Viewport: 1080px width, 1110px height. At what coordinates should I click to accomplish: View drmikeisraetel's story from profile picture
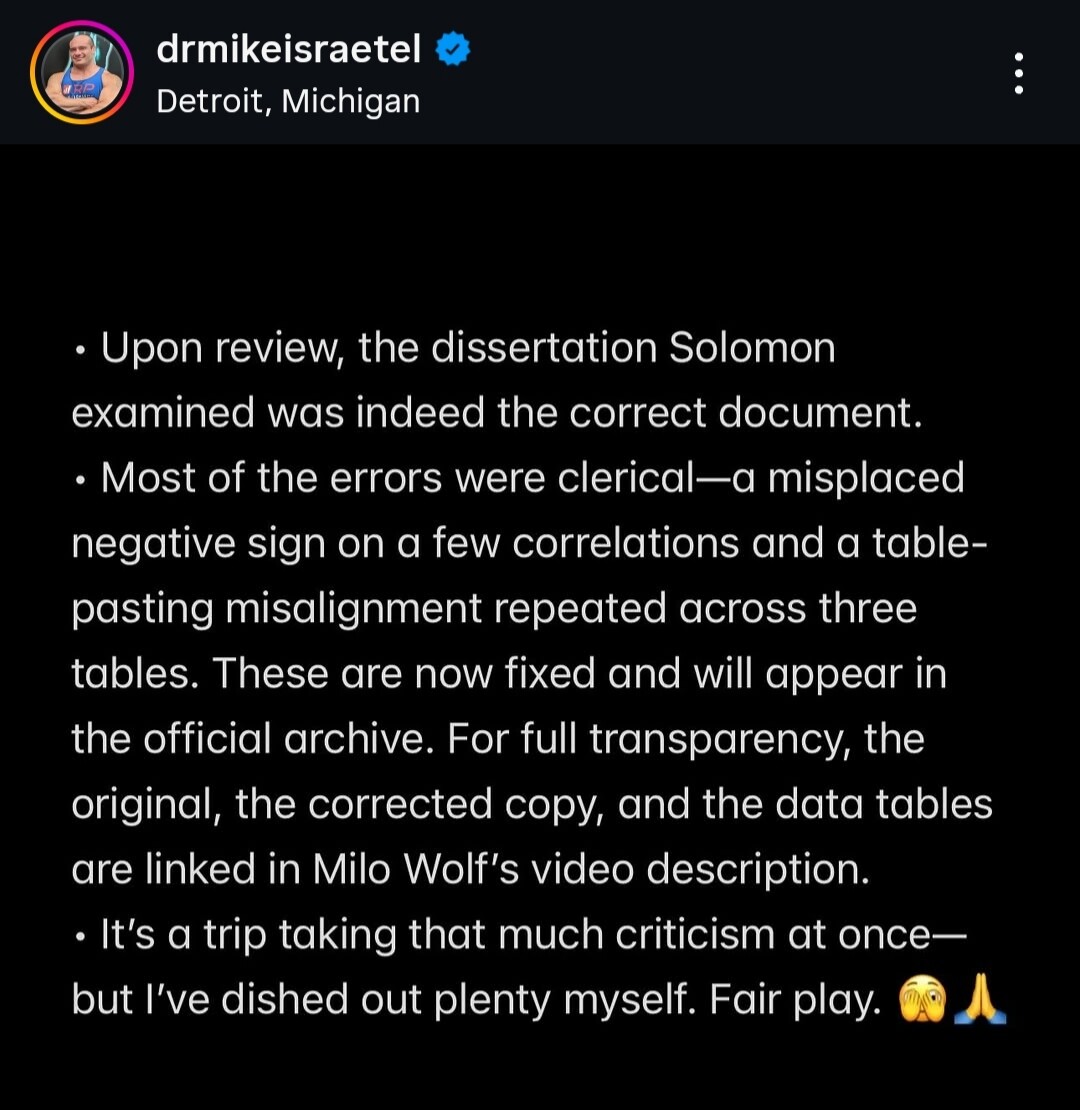click(x=81, y=72)
